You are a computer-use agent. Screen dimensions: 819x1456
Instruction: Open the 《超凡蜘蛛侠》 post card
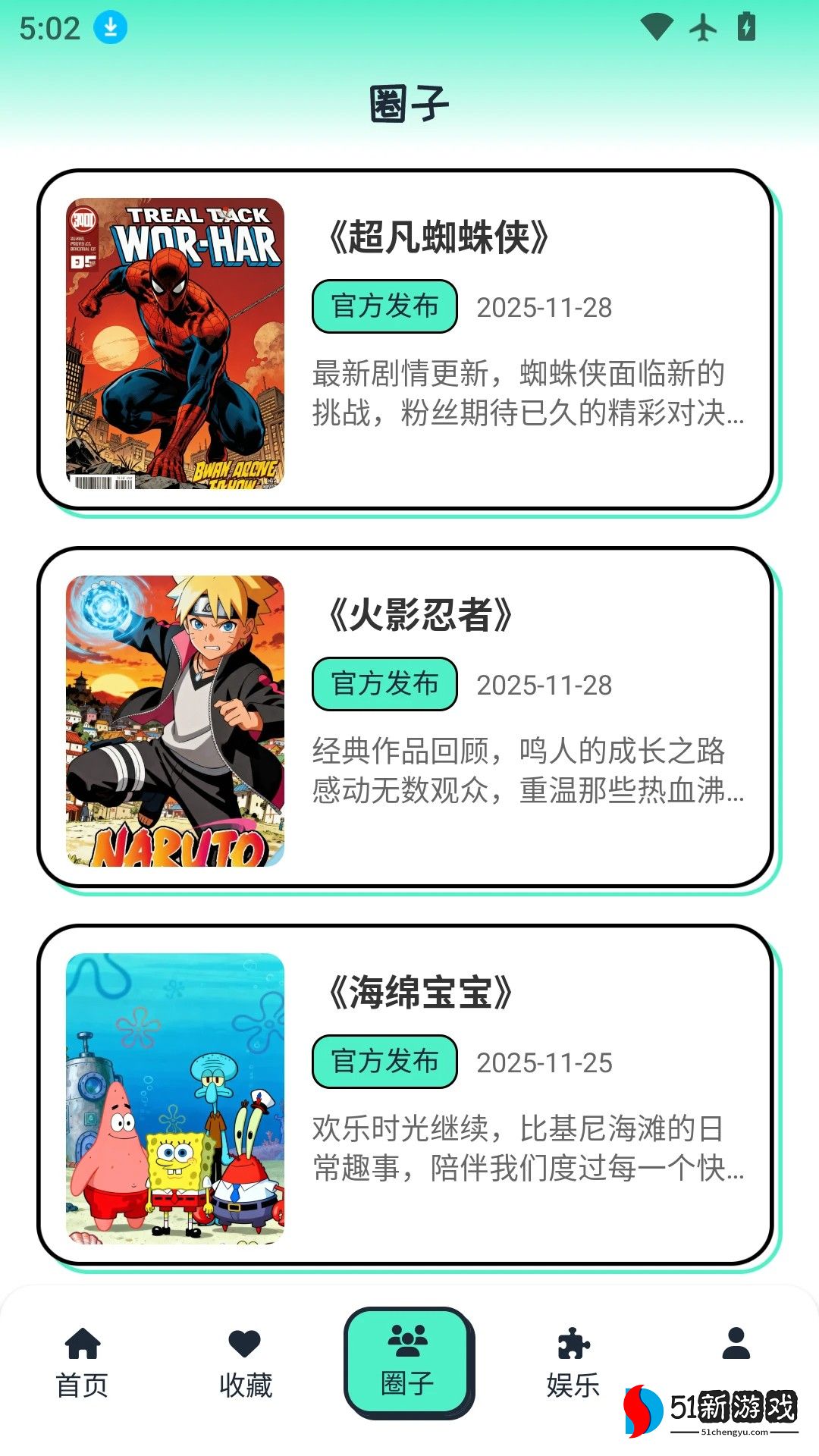(406, 340)
